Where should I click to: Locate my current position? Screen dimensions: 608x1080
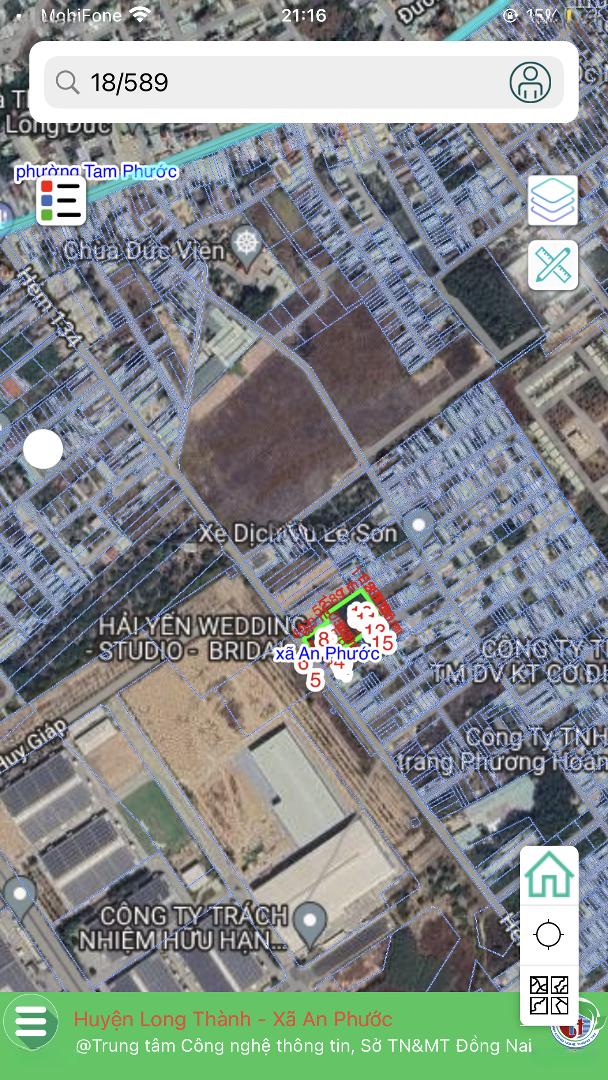(549, 936)
